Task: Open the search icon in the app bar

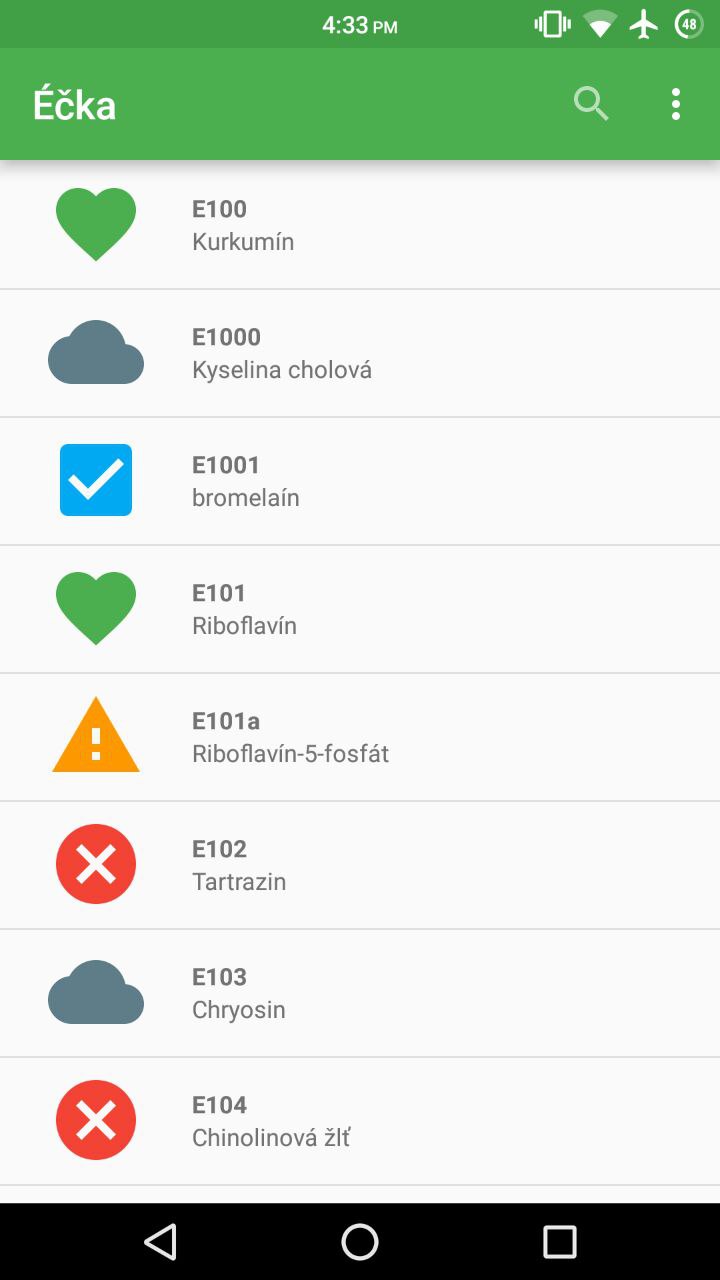Action: point(591,104)
